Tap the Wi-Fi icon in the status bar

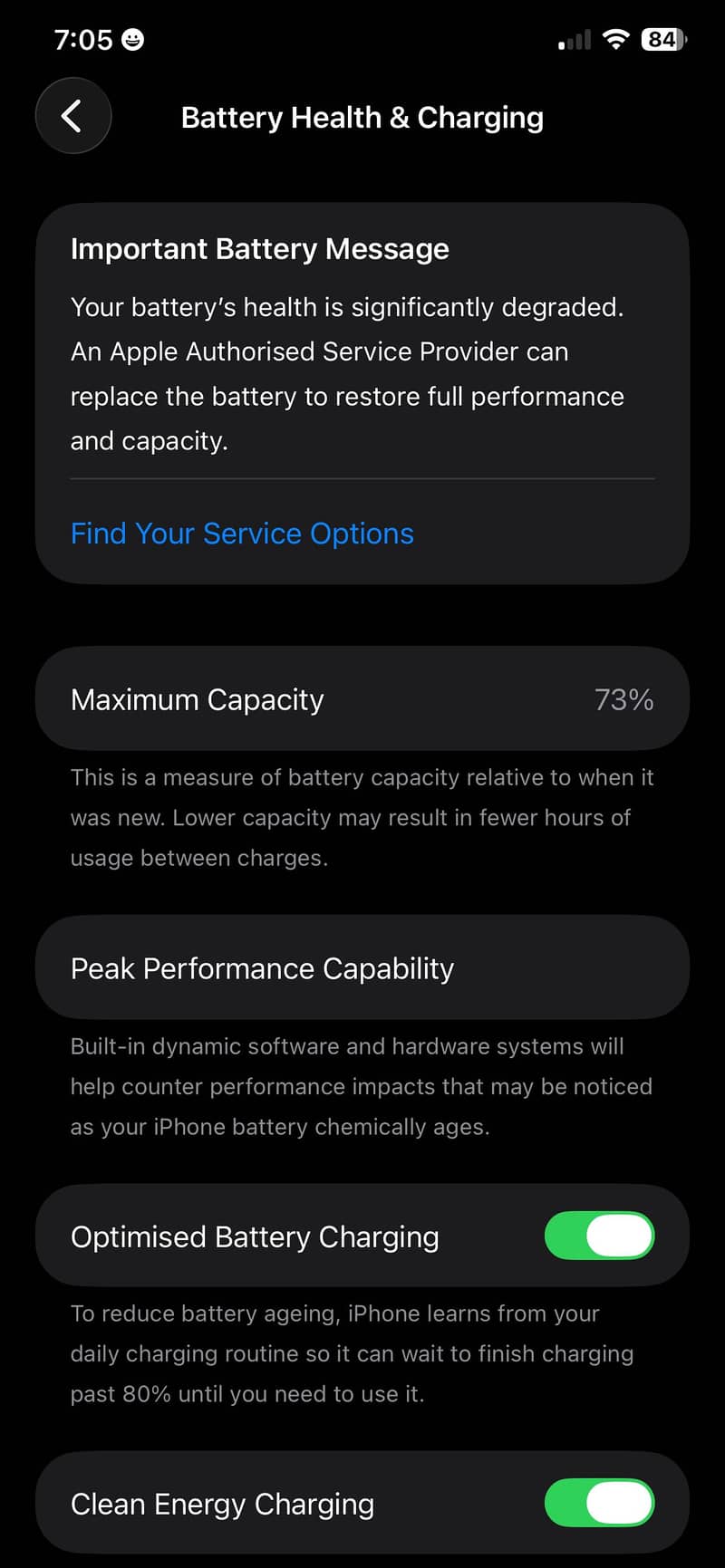615,39
